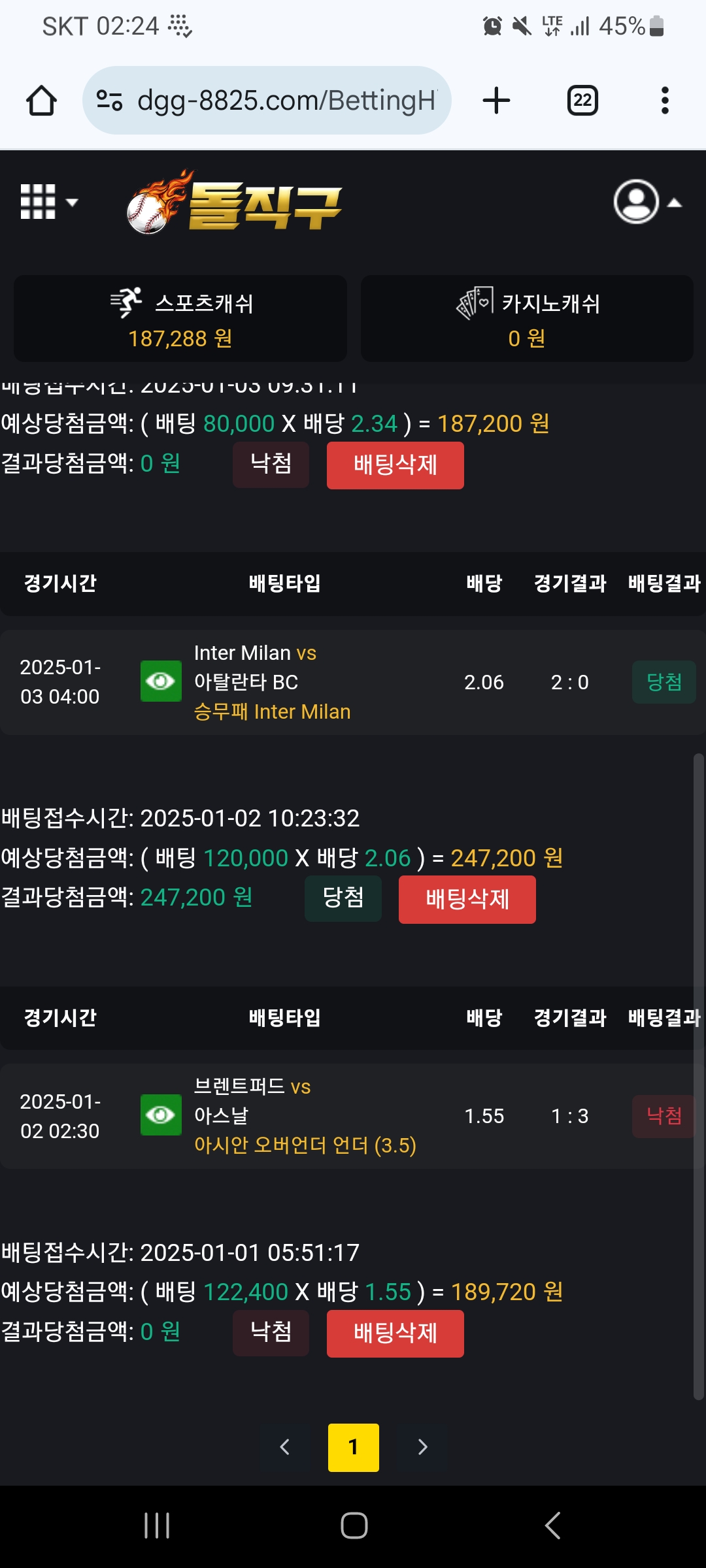The width and height of the screenshot is (706, 1568).
Task: Select page 1 in pagination
Action: (x=353, y=1447)
